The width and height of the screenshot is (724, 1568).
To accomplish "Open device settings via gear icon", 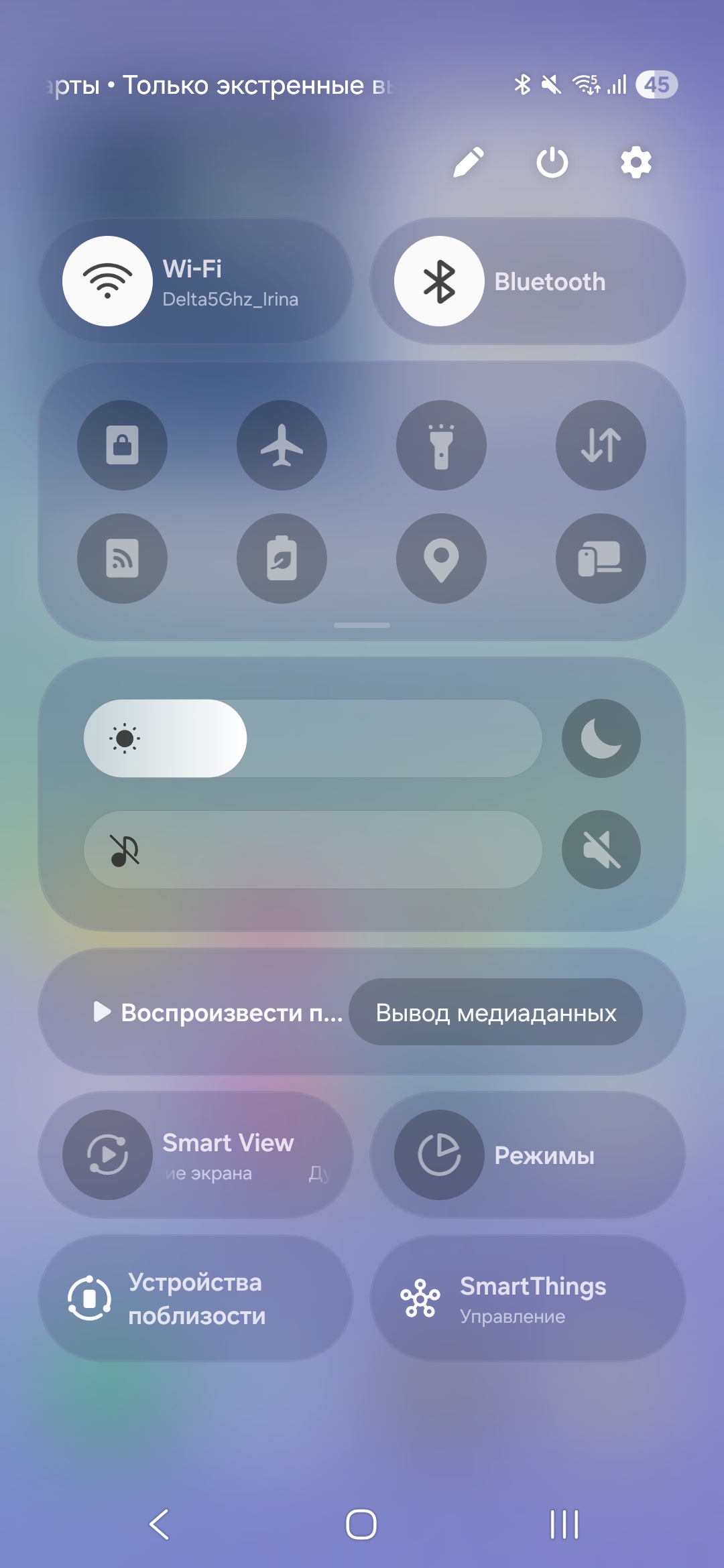I will [x=636, y=162].
